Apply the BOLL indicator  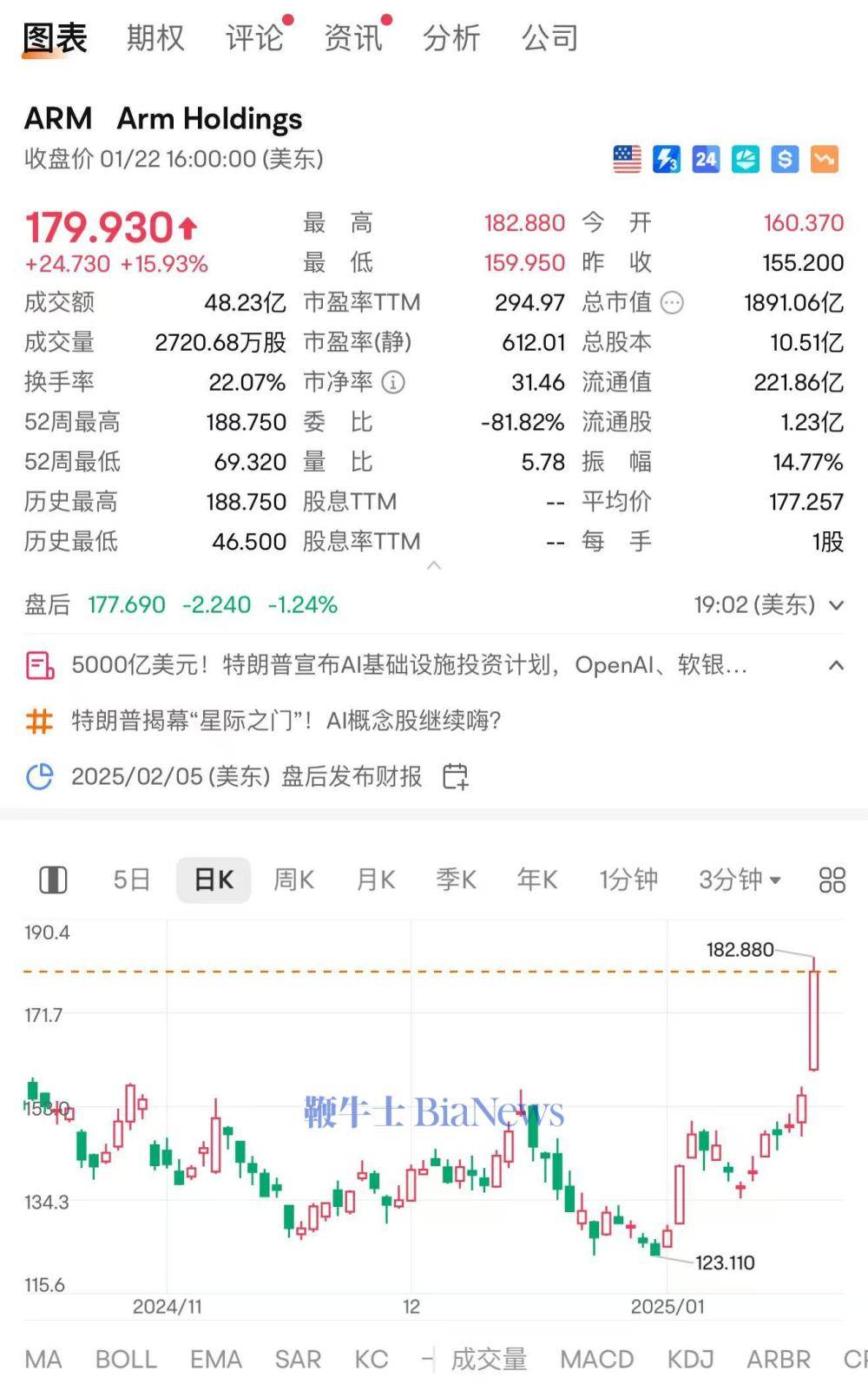tap(126, 1359)
